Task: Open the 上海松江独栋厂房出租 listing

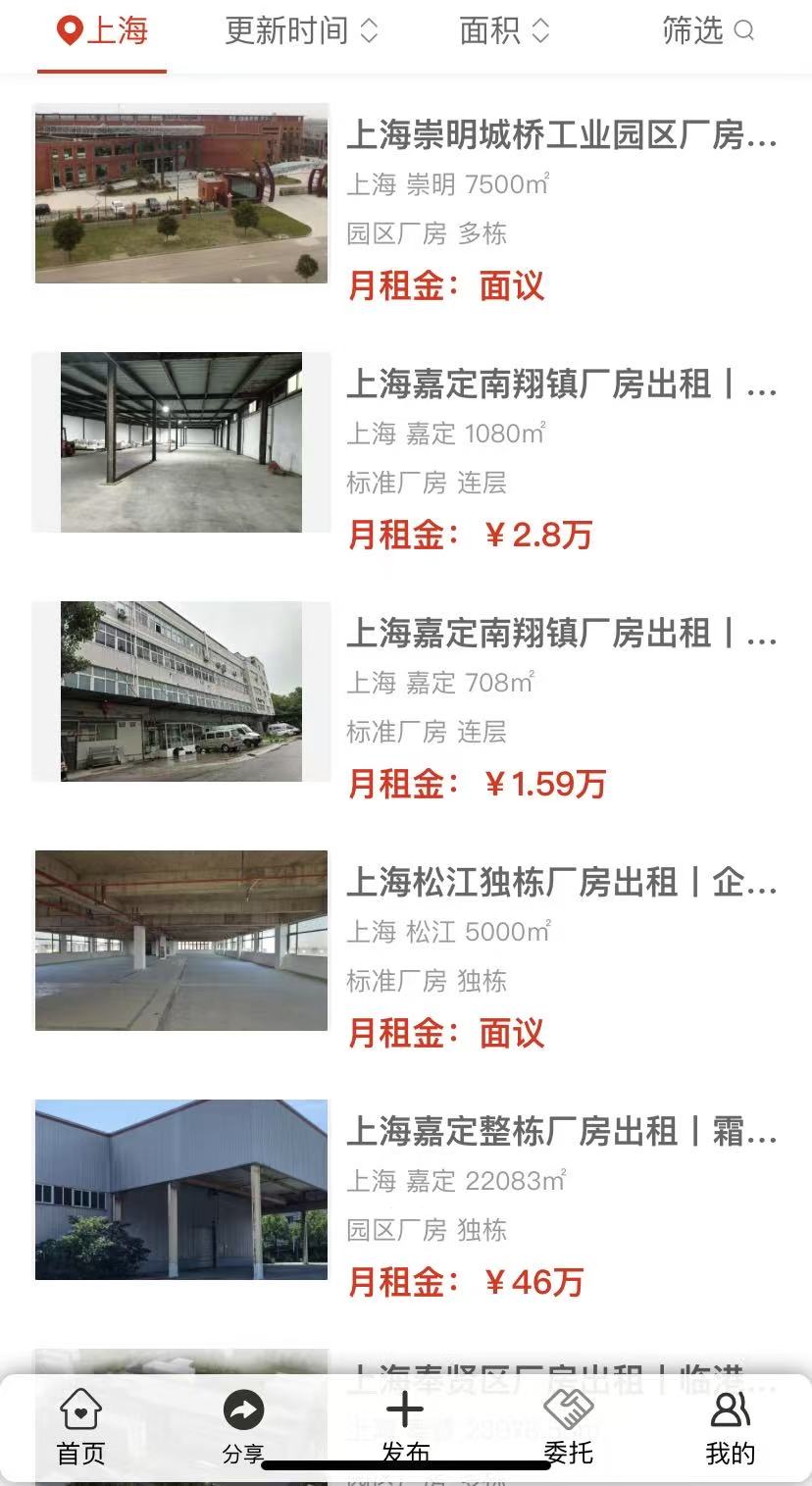Action: click(564, 884)
